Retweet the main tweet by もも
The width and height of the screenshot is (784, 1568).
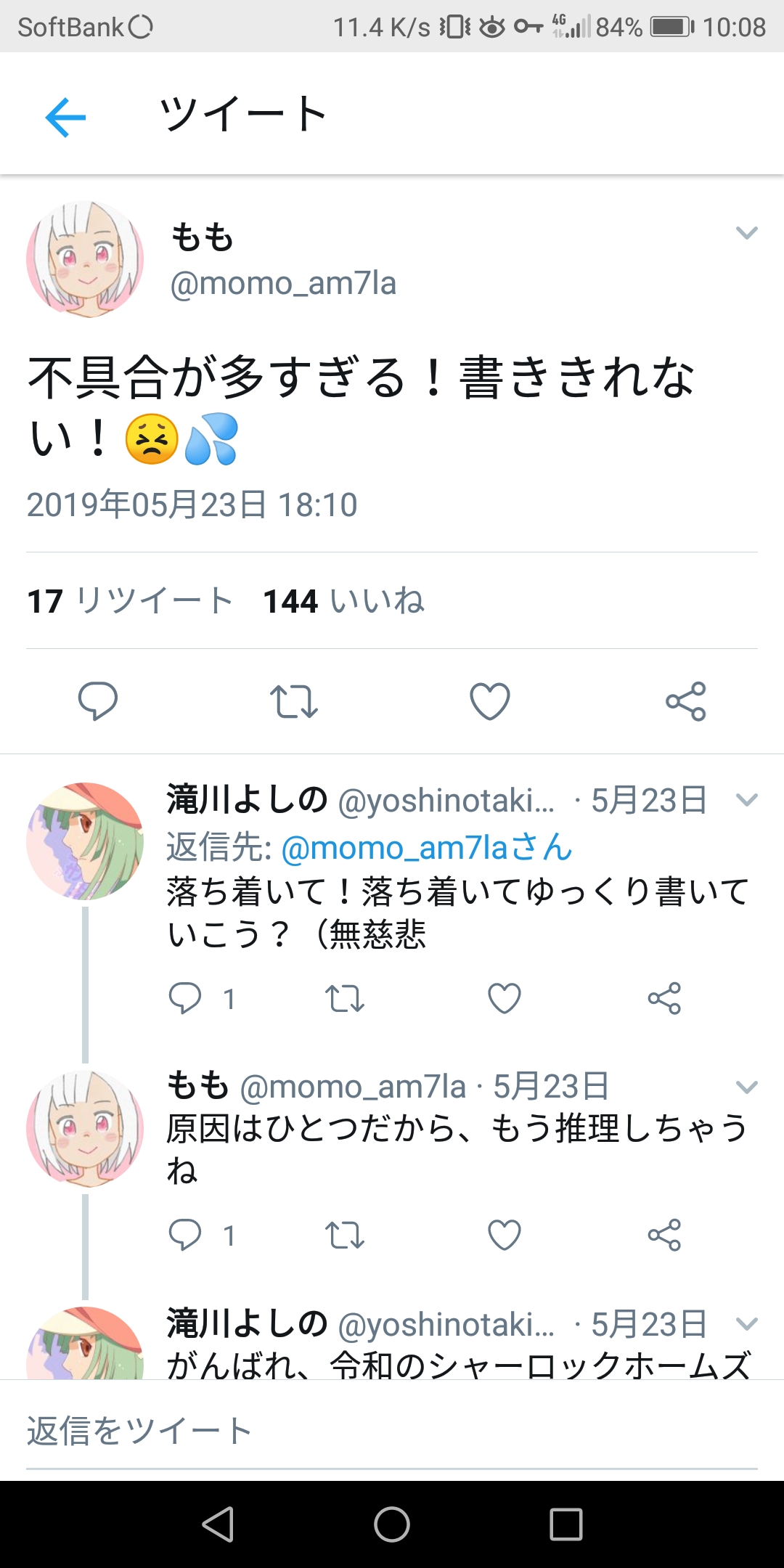pos(293,701)
